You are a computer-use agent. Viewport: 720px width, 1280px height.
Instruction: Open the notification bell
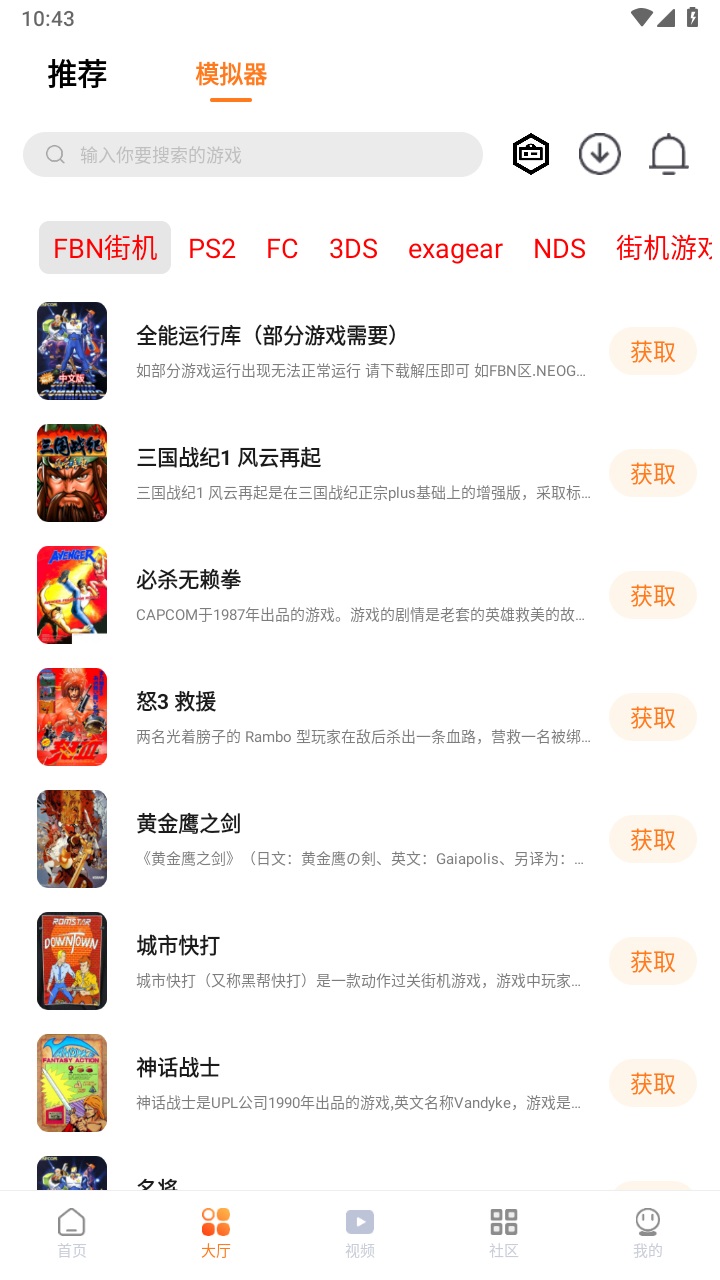tap(668, 154)
